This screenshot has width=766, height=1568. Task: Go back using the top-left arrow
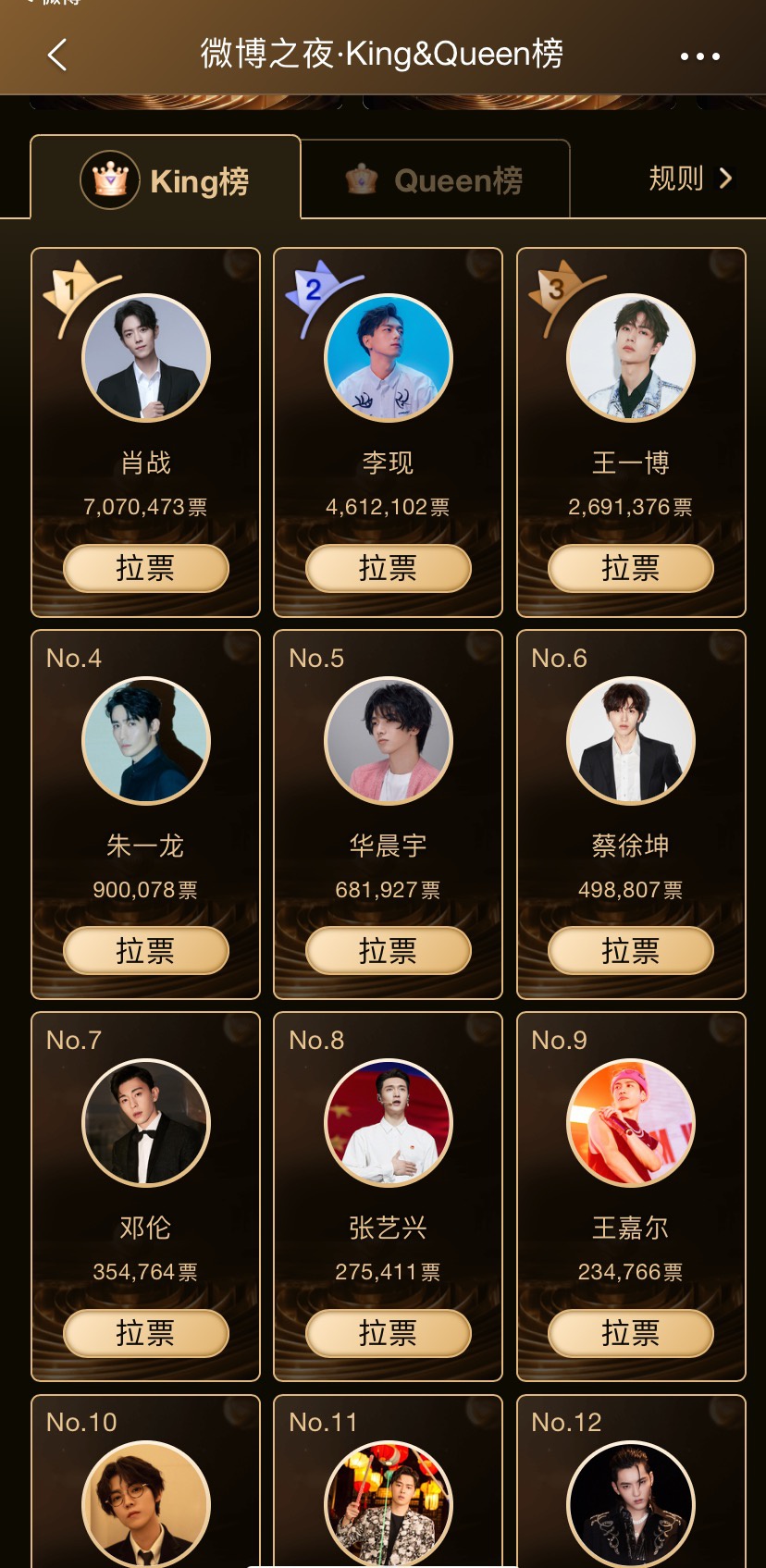(x=57, y=56)
